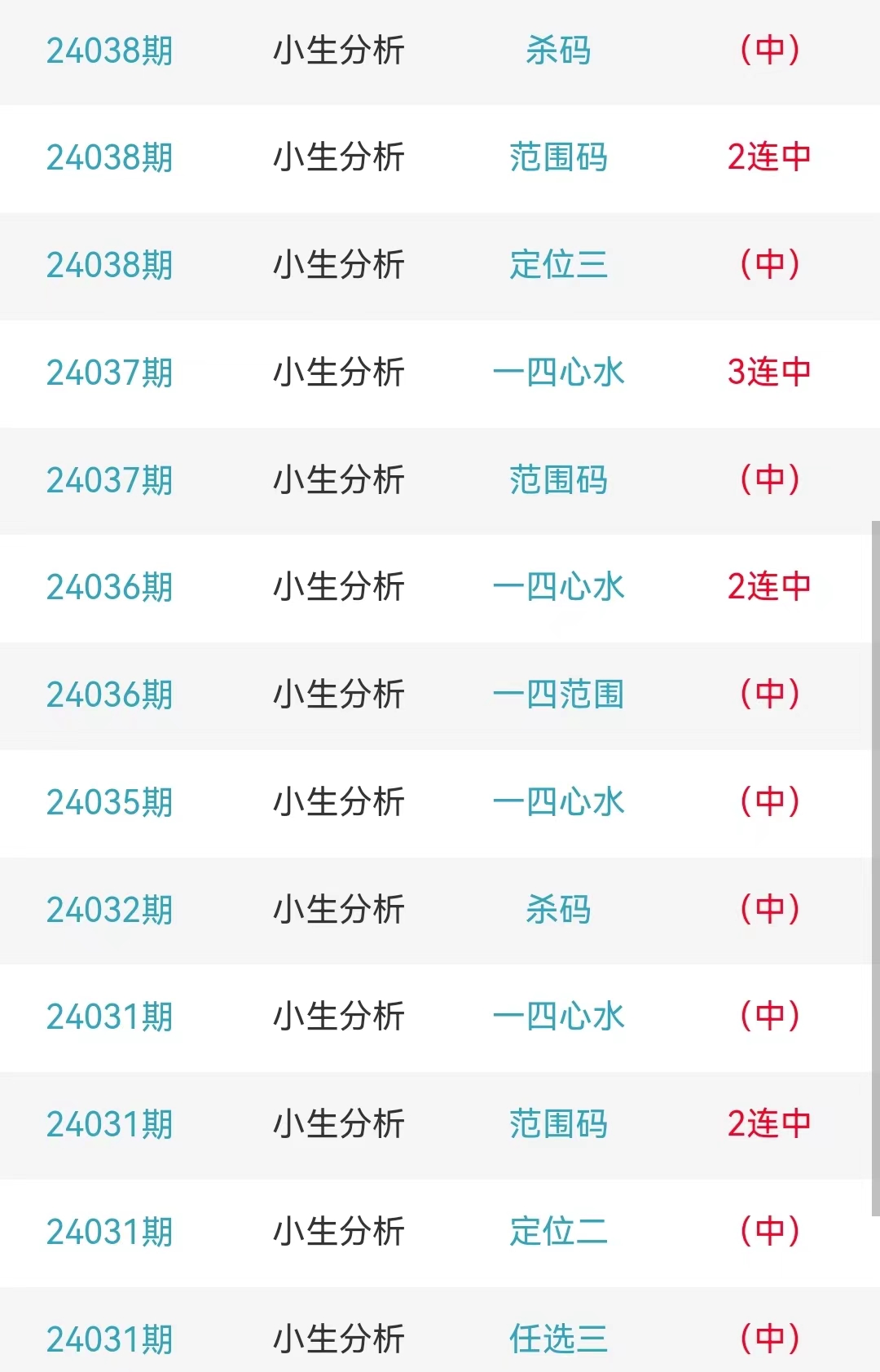Screen dimensions: 880x1372
Task: Open the 24037期 一四心水 row
Action: [x=558, y=373]
